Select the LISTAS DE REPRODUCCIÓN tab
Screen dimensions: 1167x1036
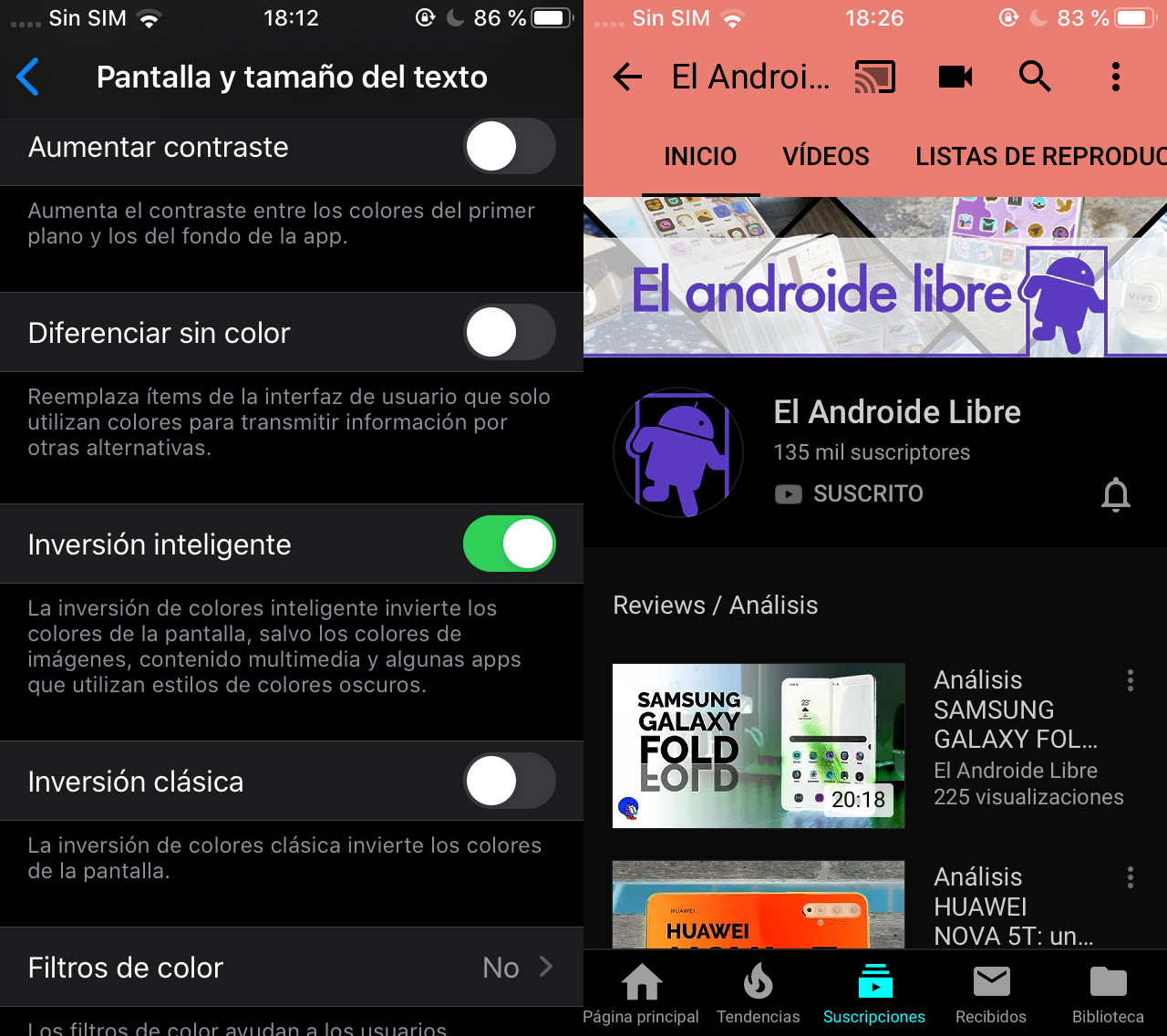[x=1039, y=157]
